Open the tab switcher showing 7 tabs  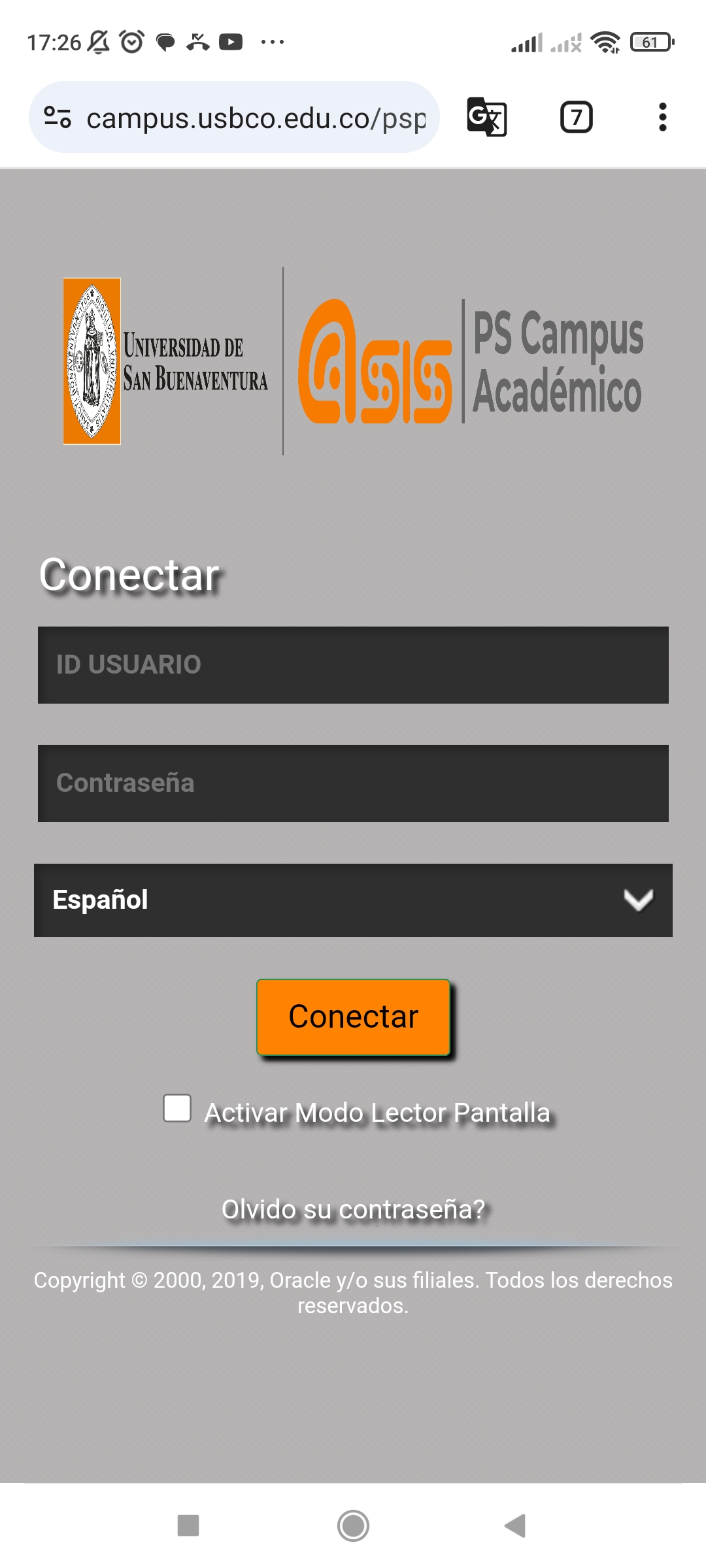pyautogui.click(x=577, y=118)
